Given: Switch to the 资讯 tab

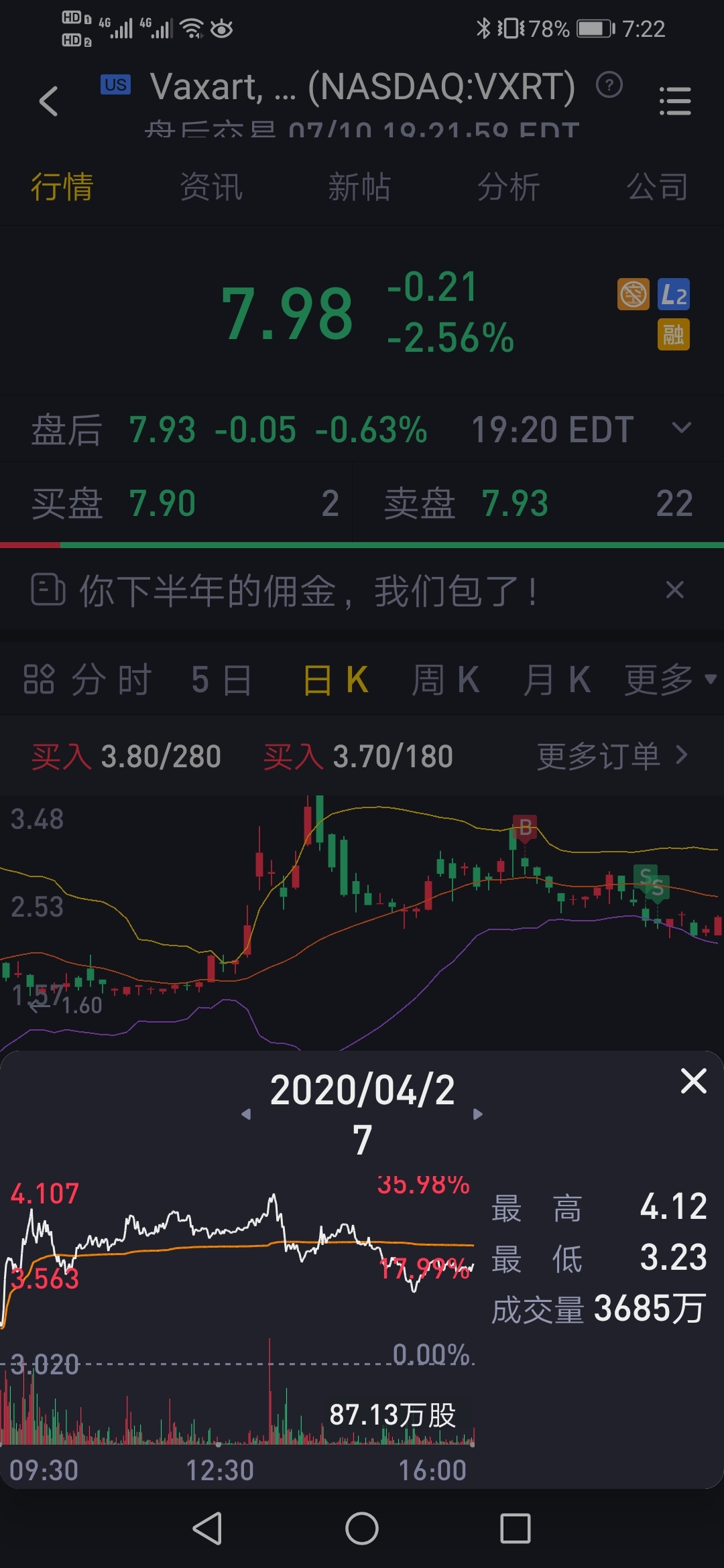Looking at the screenshot, I should click(x=211, y=186).
